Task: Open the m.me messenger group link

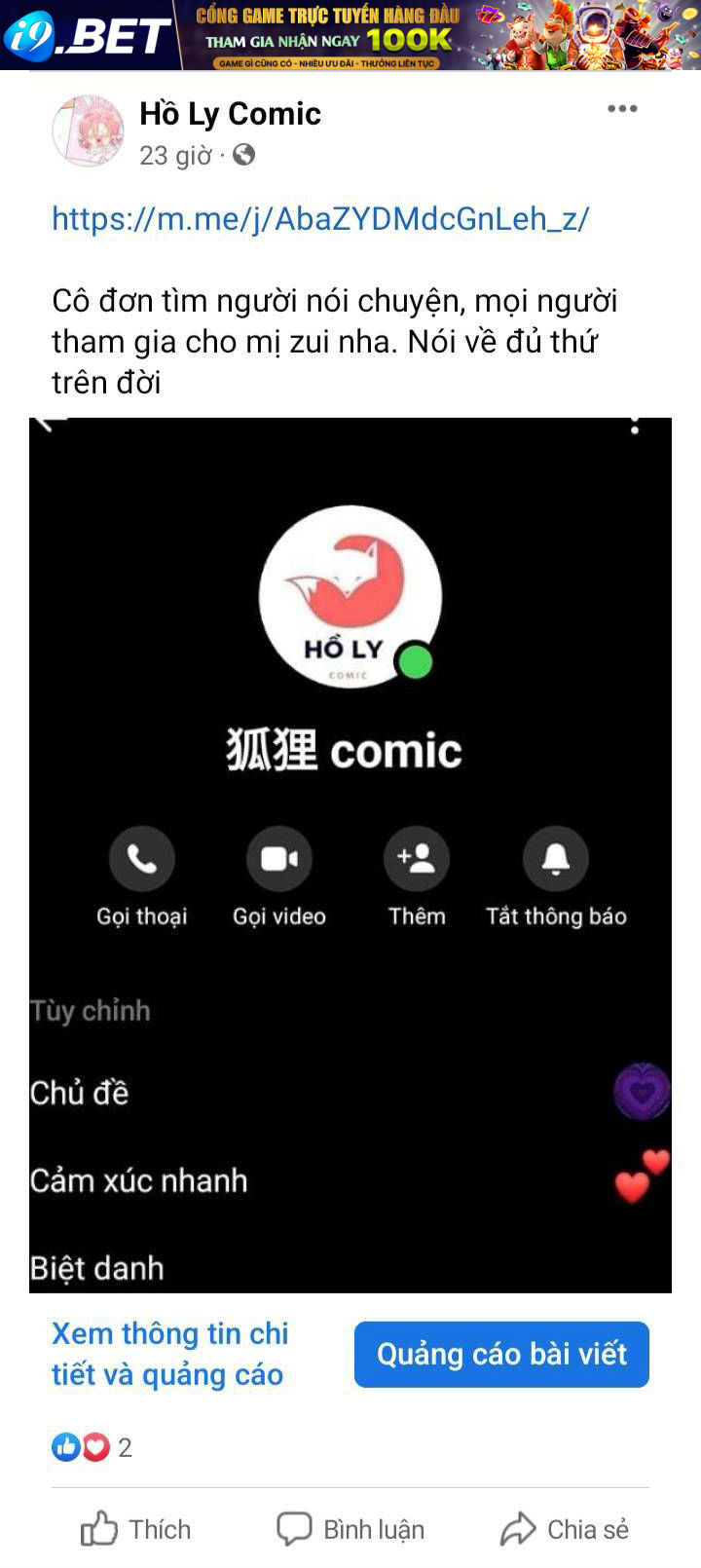Action: tap(320, 218)
